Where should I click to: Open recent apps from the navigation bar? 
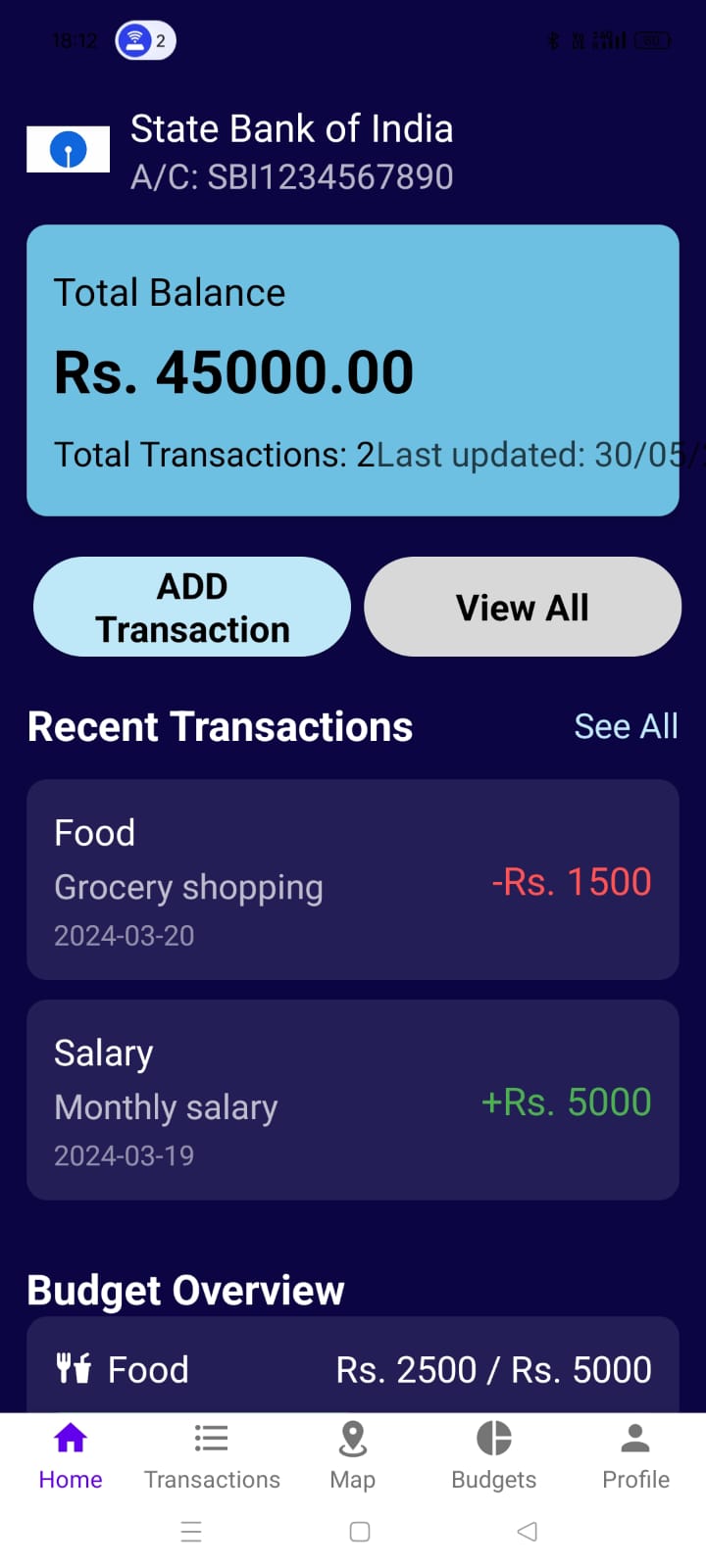[x=191, y=1532]
